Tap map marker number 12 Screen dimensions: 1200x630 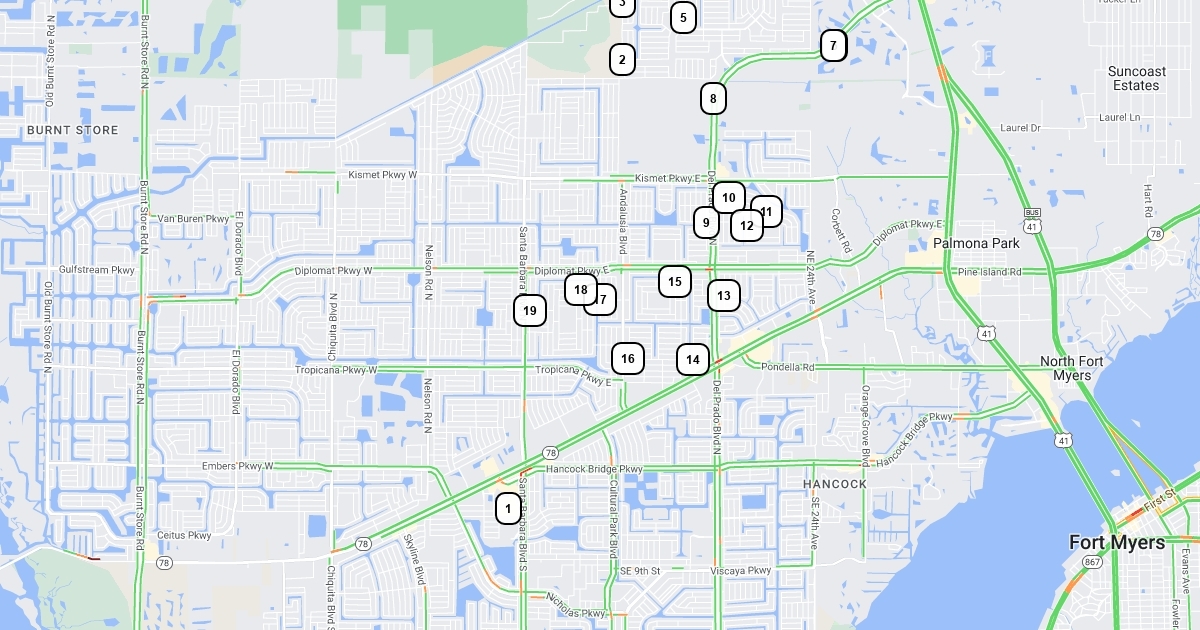[746, 226]
